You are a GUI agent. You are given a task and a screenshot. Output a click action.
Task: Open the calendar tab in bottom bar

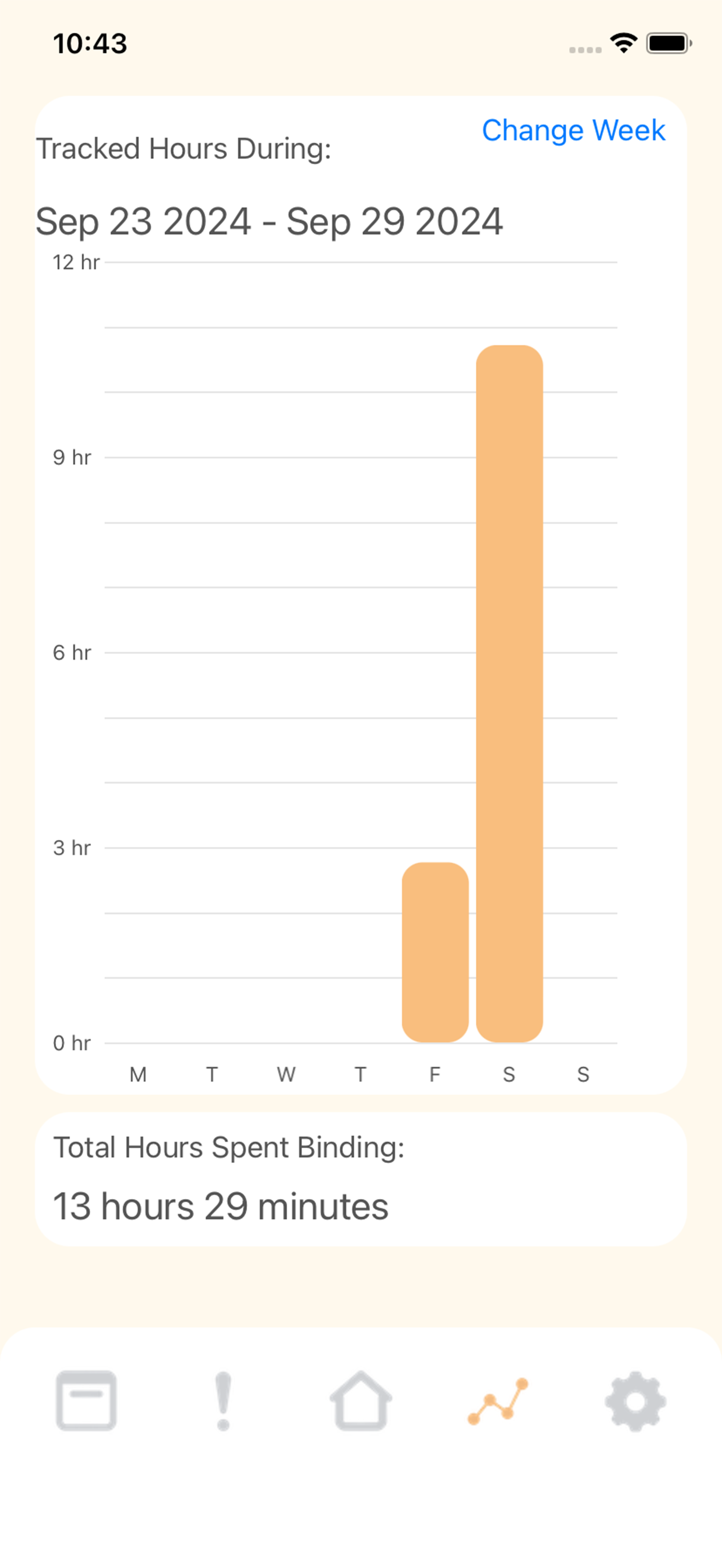pyautogui.click(x=86, y=1401)
